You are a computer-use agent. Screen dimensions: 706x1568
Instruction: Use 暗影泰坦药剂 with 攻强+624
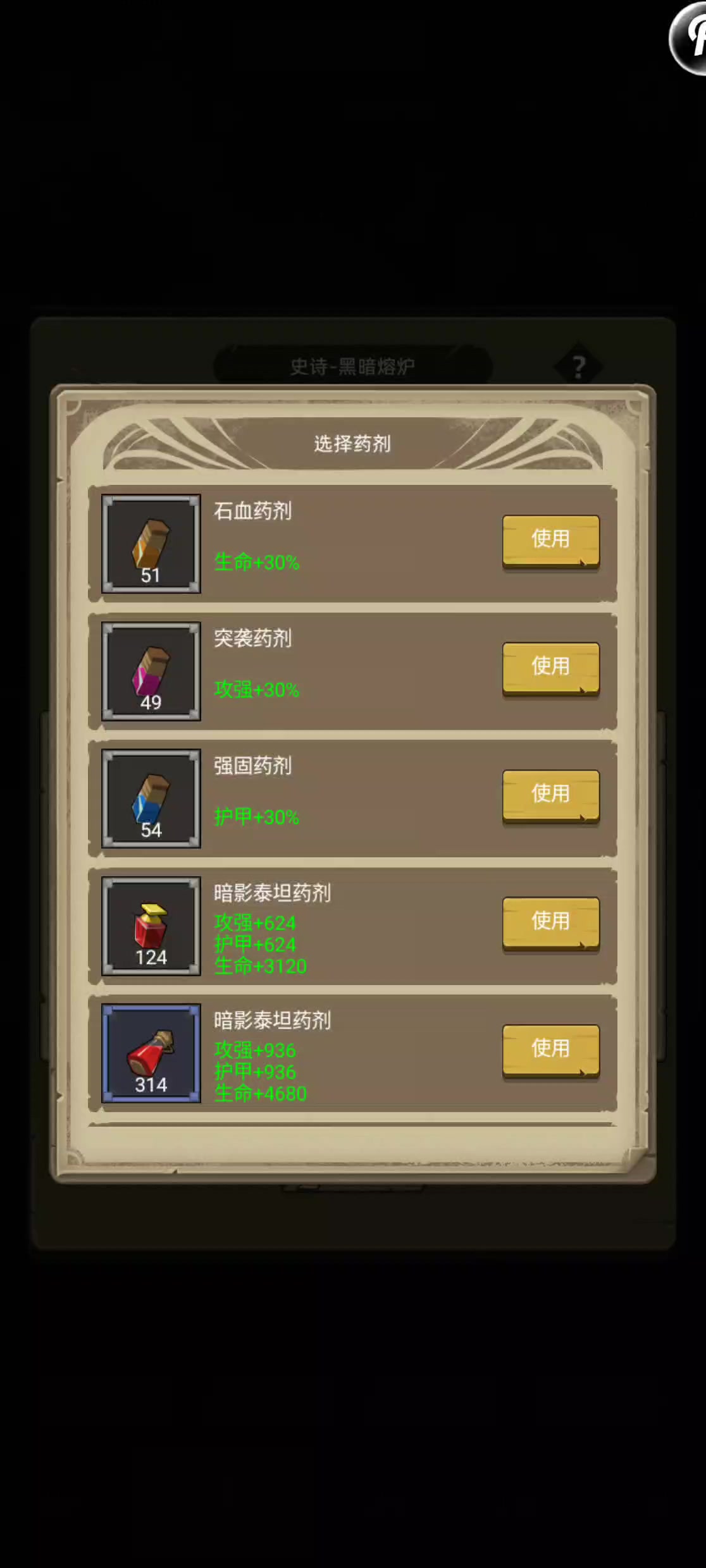click(551, 923)
